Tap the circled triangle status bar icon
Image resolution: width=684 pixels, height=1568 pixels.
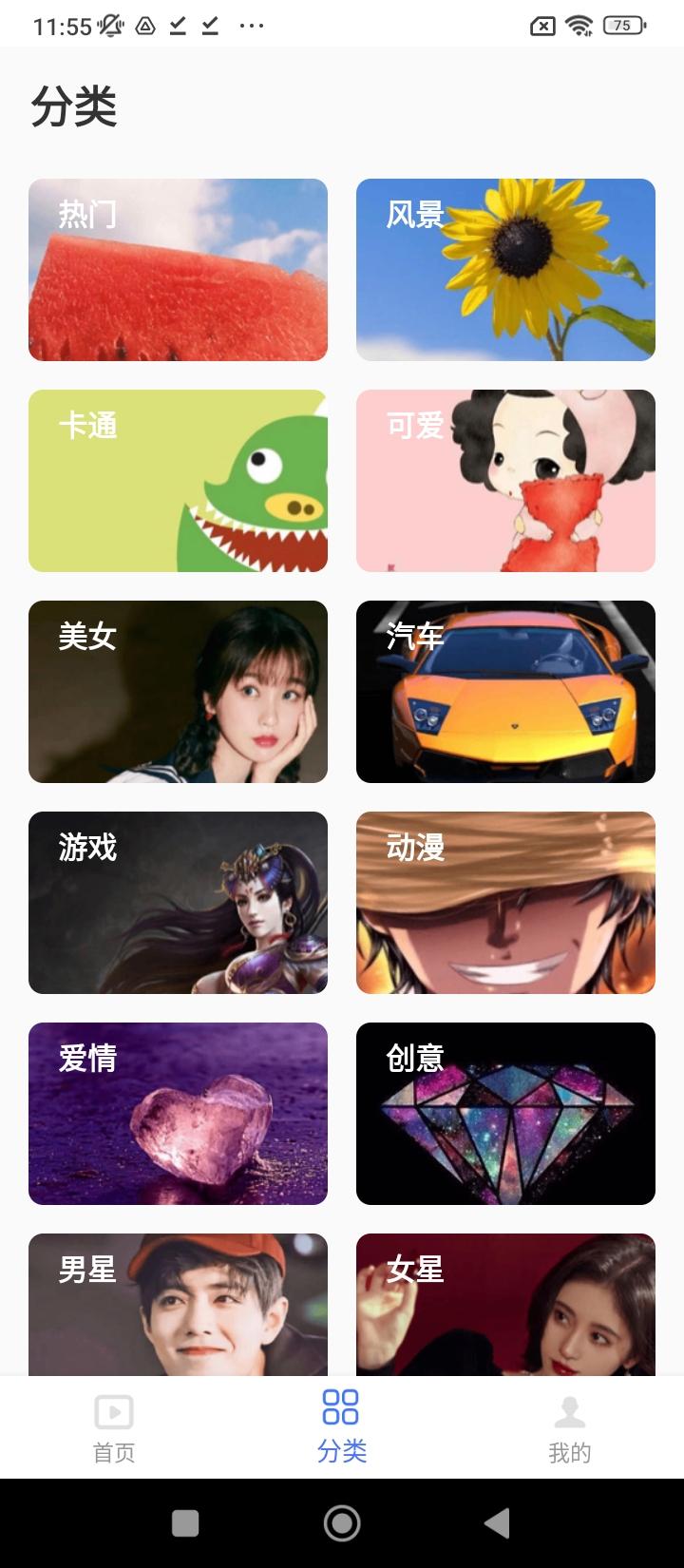144,26
